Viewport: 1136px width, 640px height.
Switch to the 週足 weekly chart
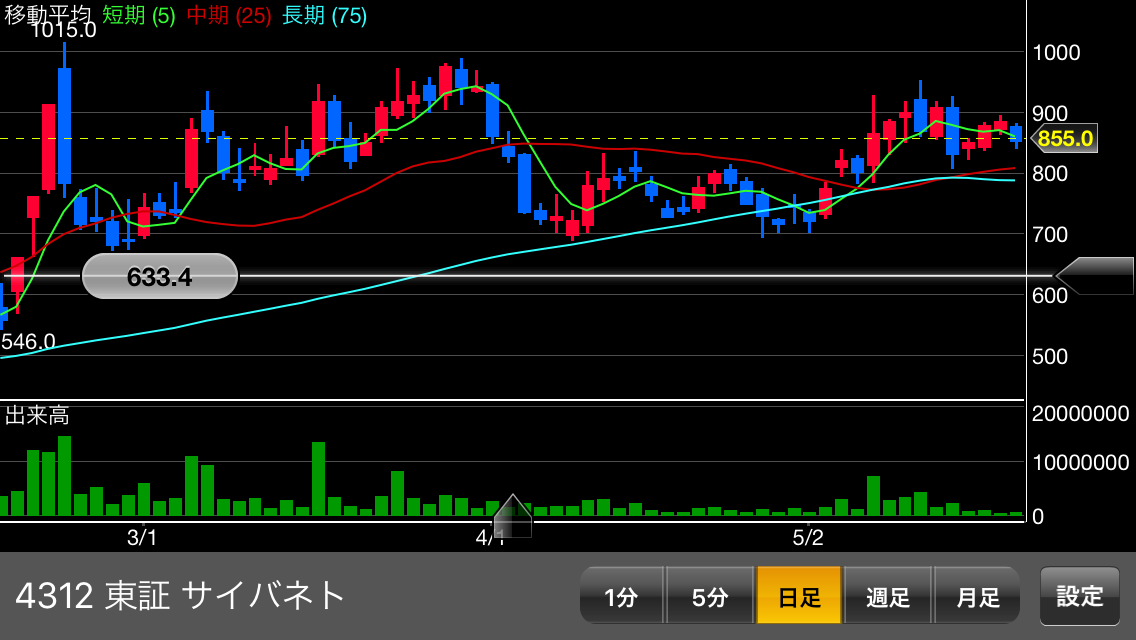(888, 596)
